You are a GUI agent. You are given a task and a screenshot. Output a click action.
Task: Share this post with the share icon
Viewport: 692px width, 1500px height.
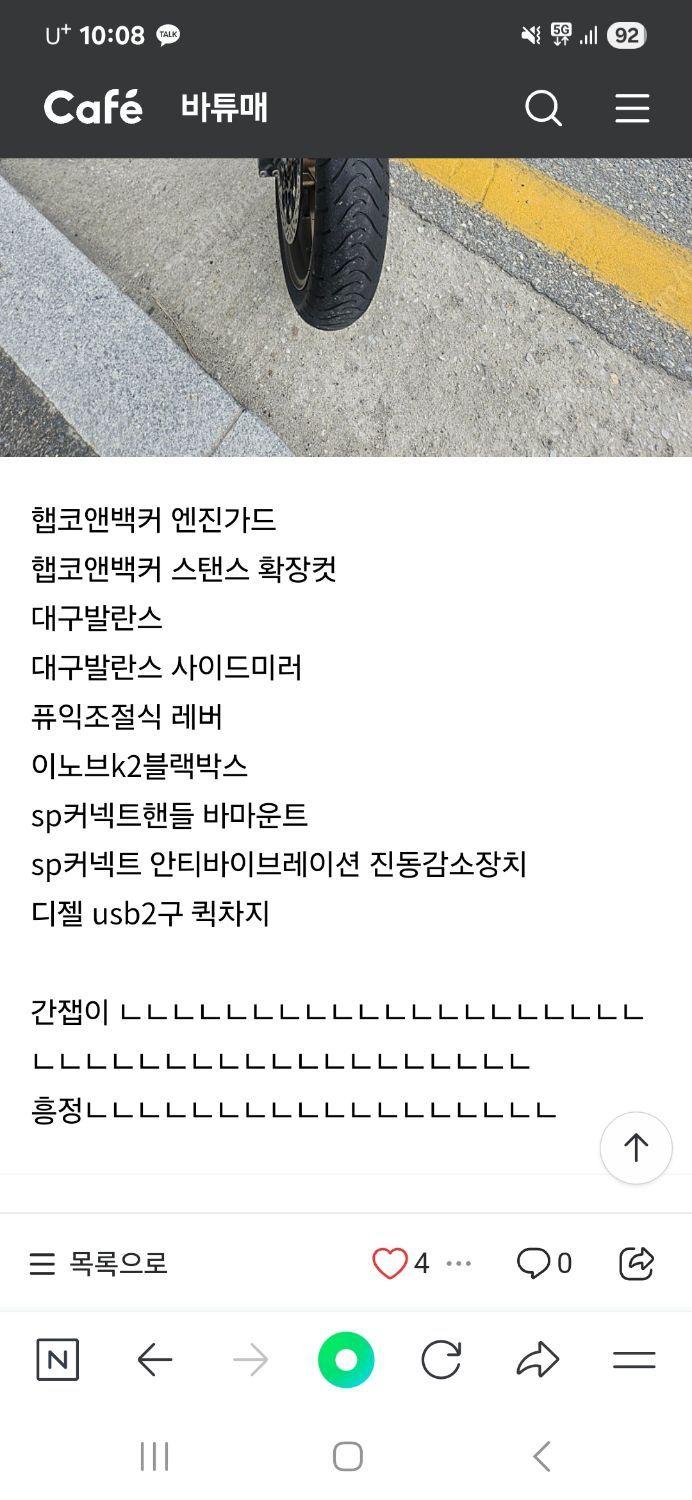pos(637,1264)
